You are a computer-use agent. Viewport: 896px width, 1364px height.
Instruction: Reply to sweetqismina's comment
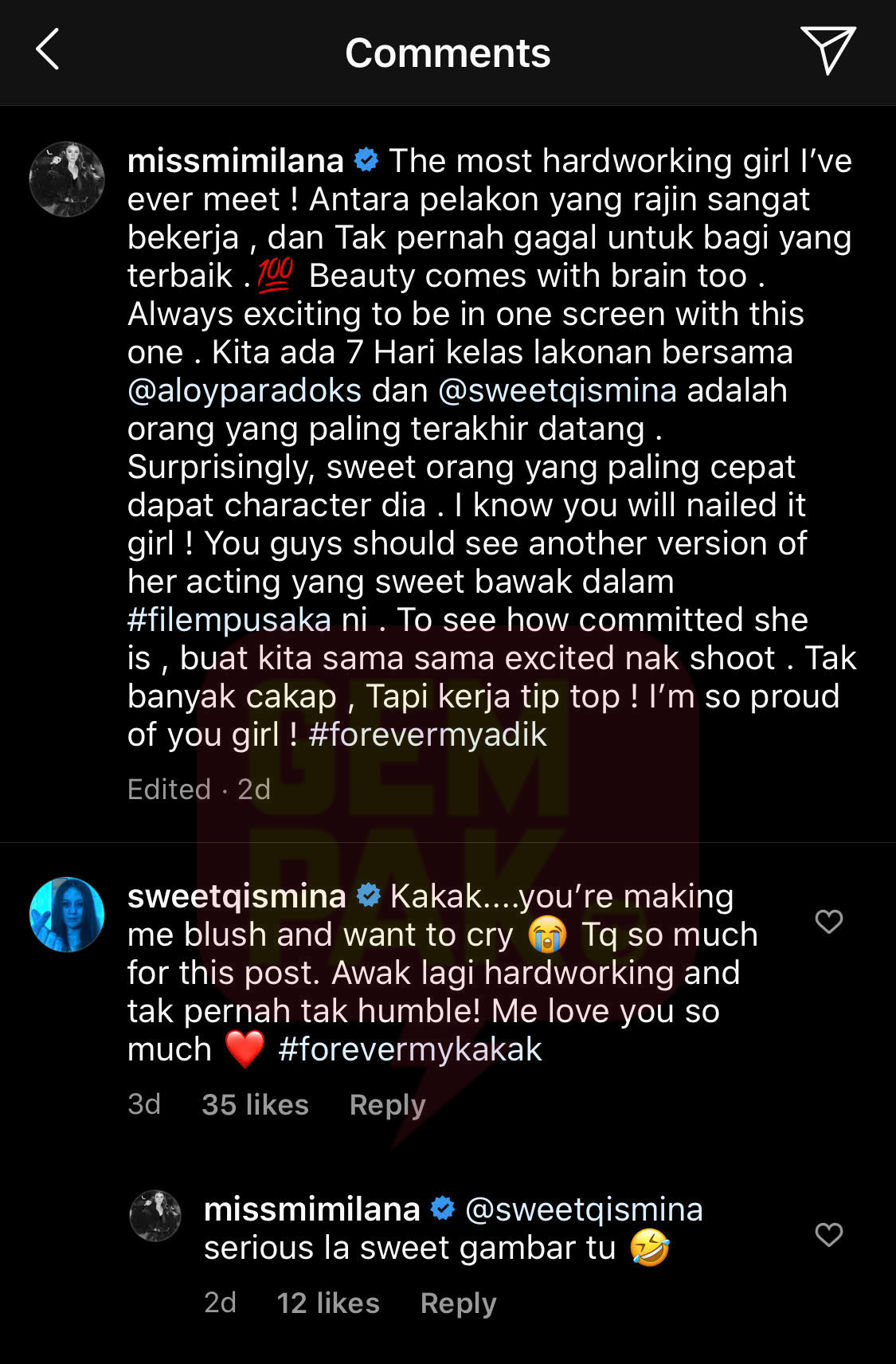pyautogui.click(x=387, y=1104)
